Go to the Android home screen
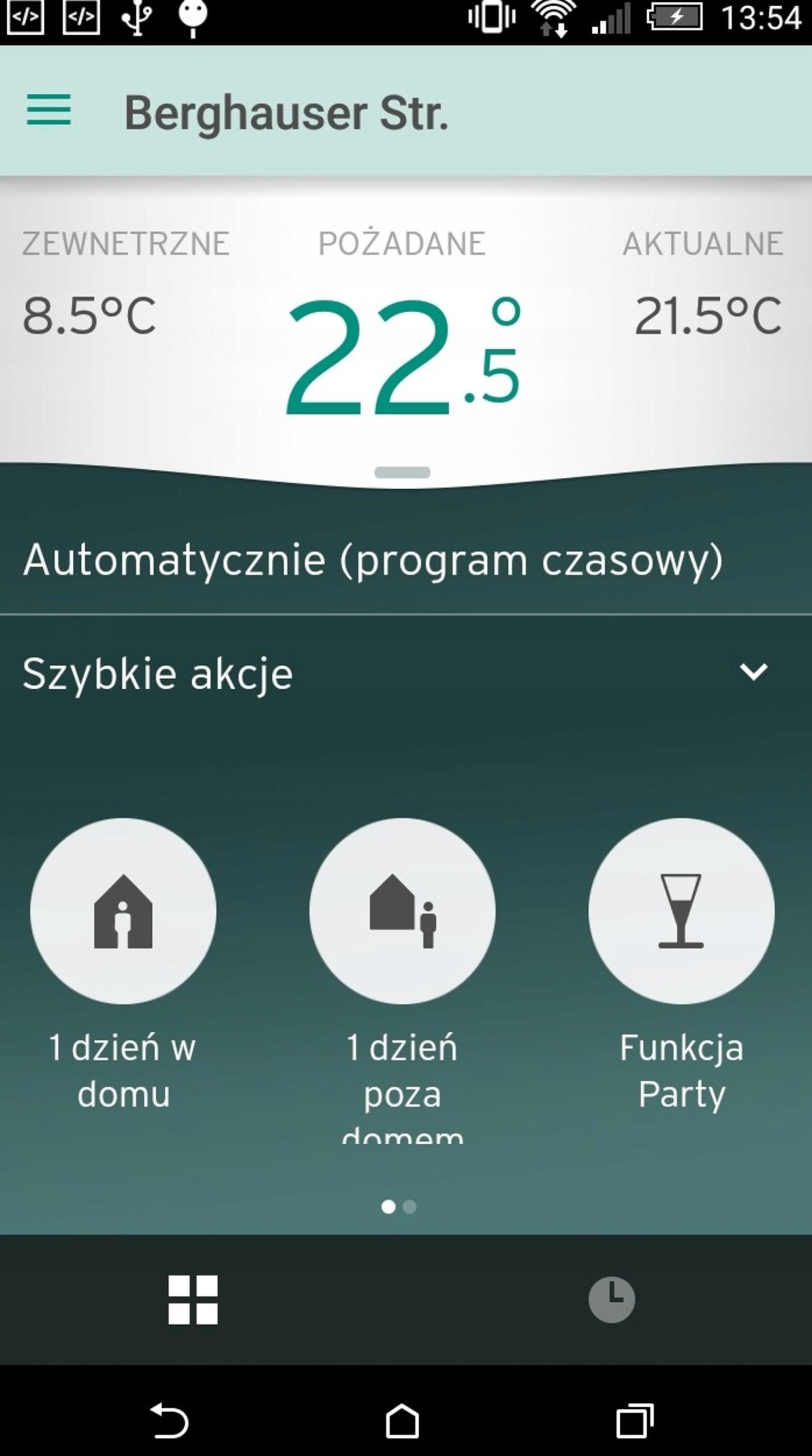The height and width of the screenshot is (1456, 812). tap(402, 1420)
